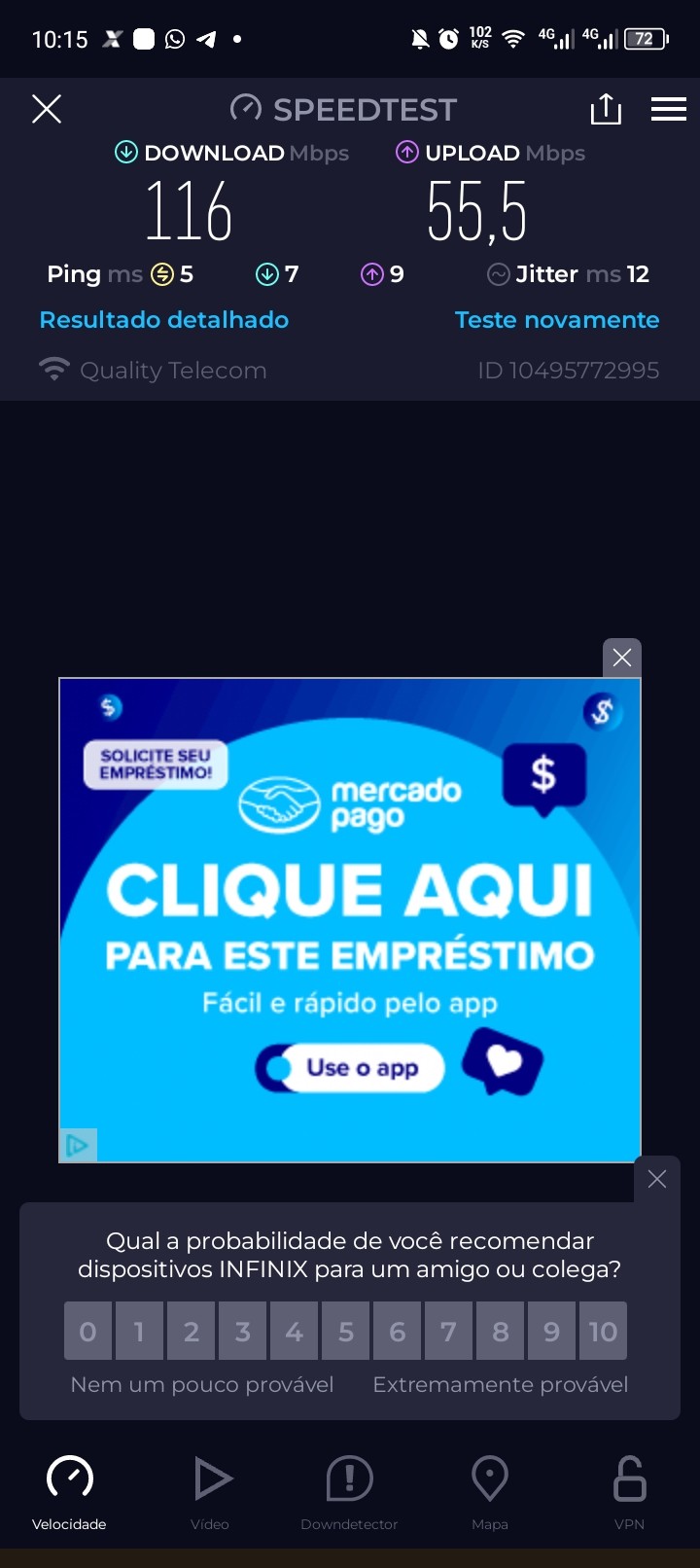700x1568 pixels.
Task: Select rating 3 in the survey
Action: [x=243, y=1331]
